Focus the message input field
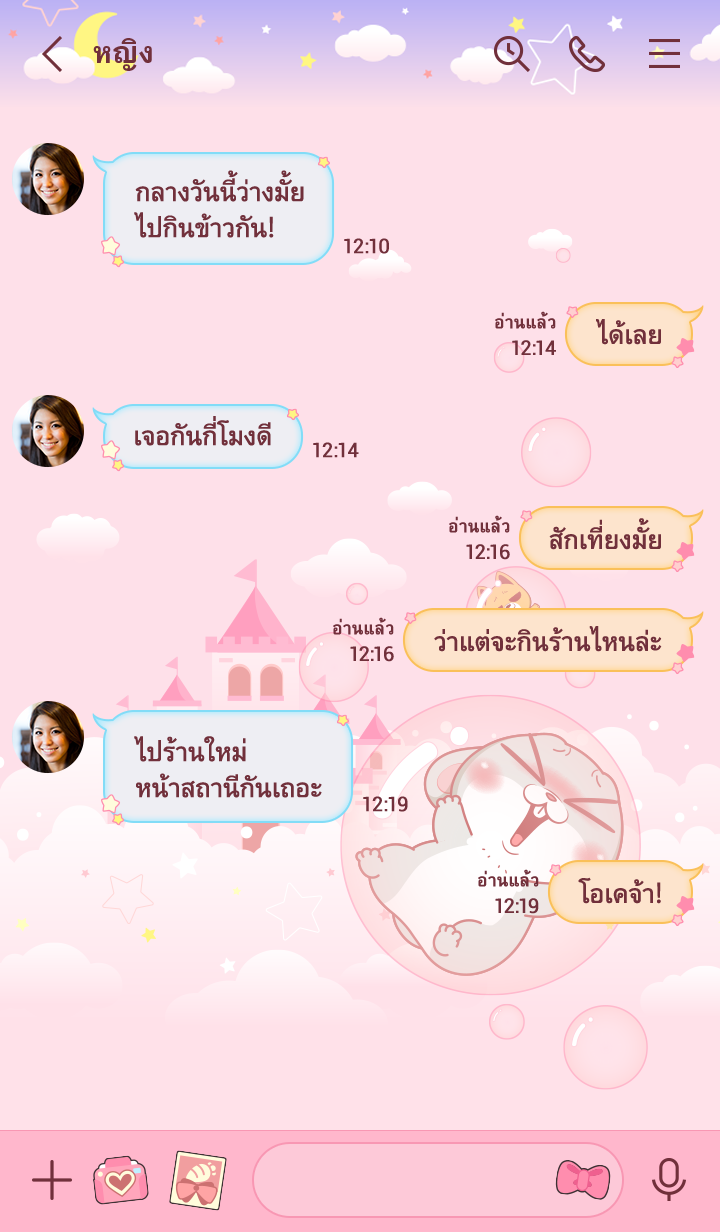This screenshot has height=1232, width=720. [x=400, y=1181]
